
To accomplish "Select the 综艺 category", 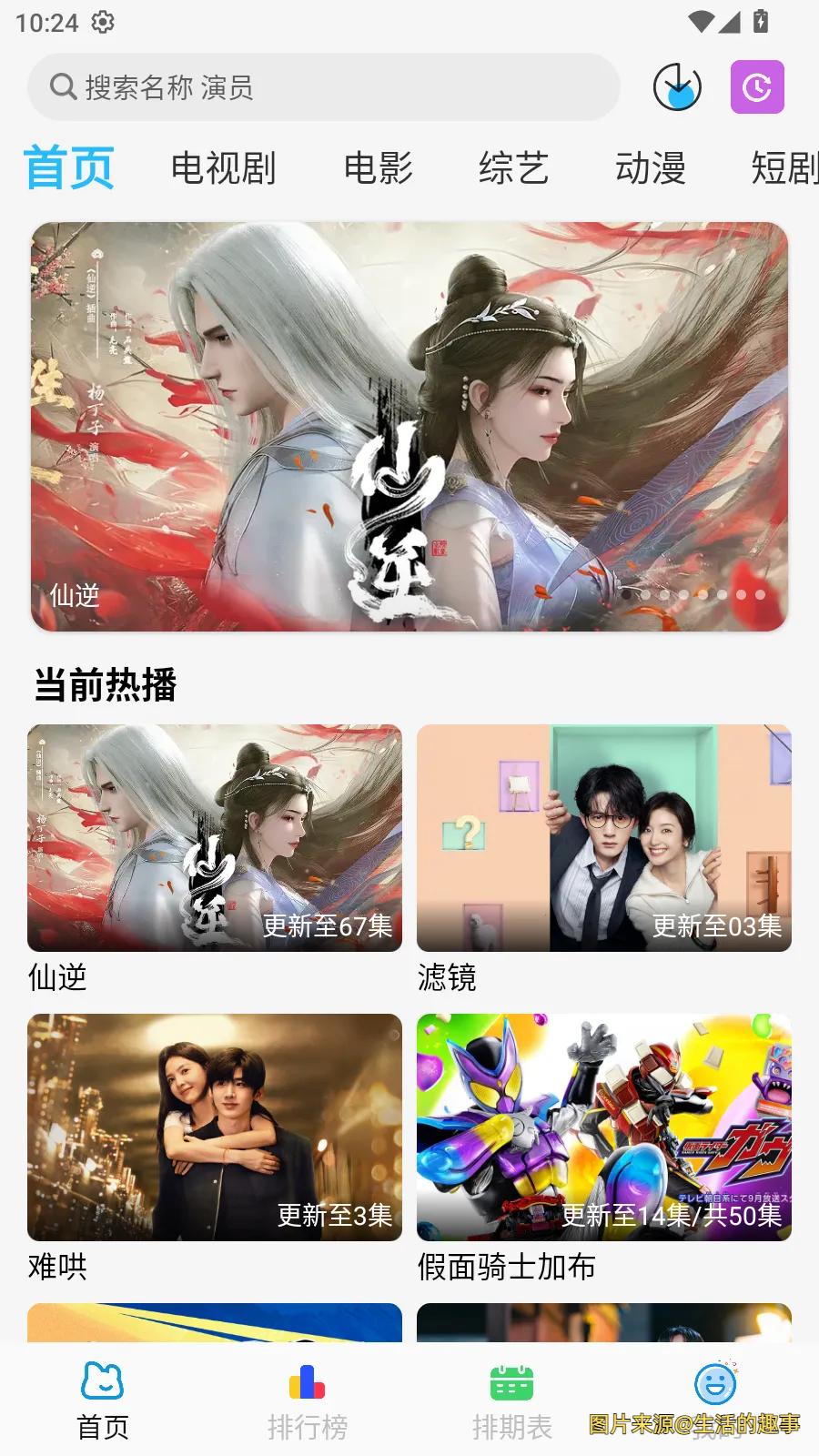I will click(x=514, y=168).
